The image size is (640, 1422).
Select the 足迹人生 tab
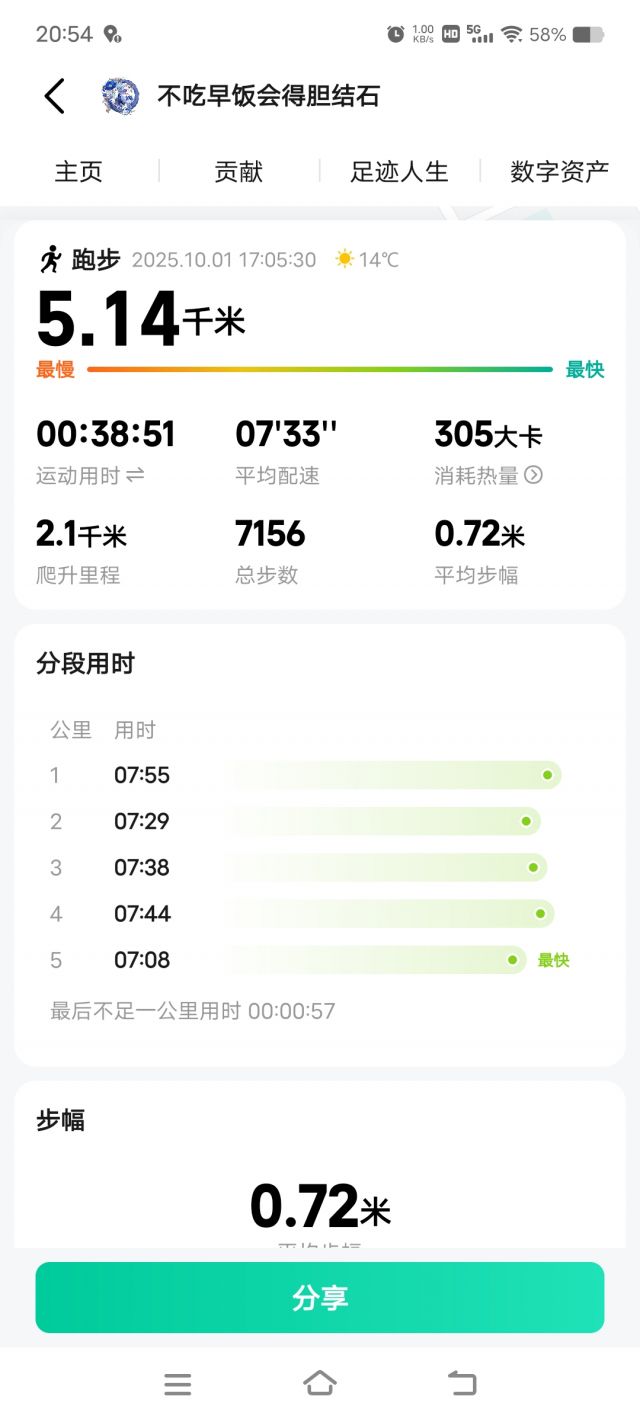click(399, 171)
